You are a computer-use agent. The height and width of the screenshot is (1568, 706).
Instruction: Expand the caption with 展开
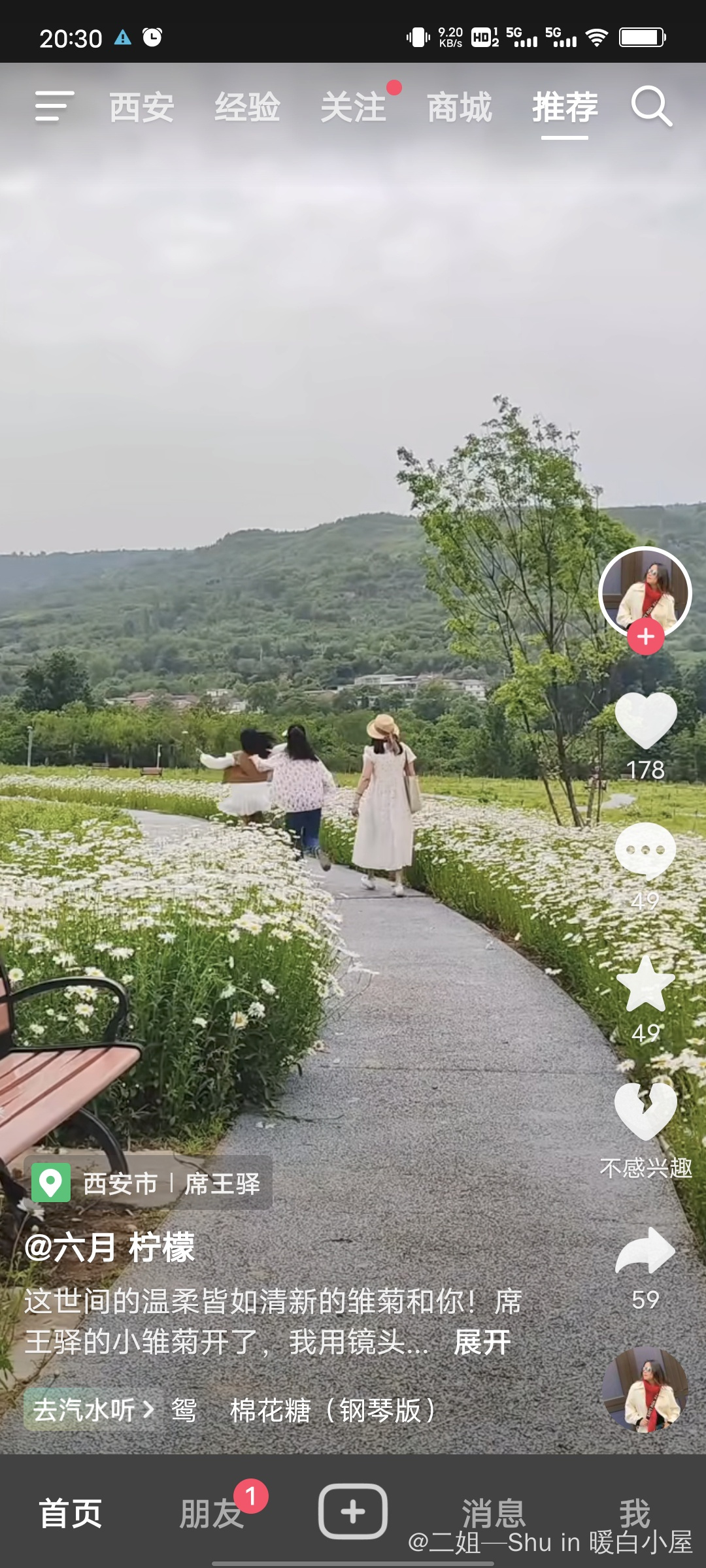pos(482,1343)
